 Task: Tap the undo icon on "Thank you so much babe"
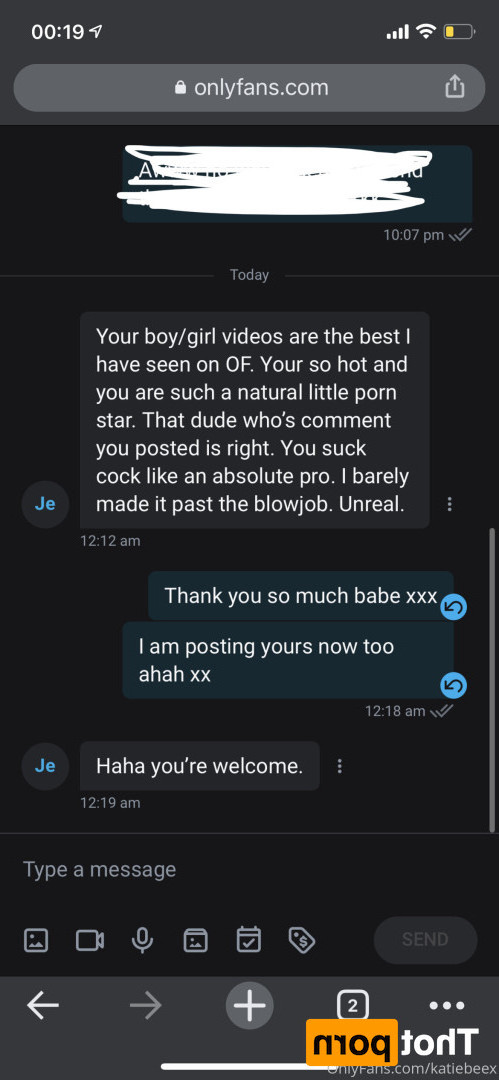[454, 607]
